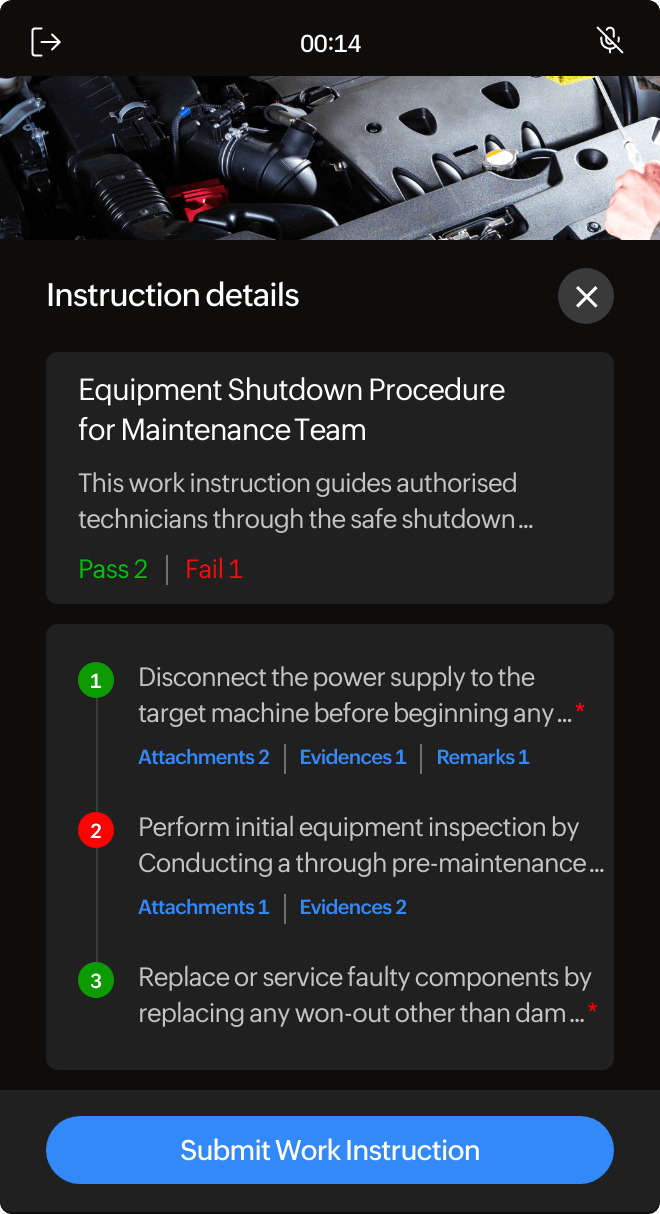660x1214 pixels.
Task: Toggle the muted microphone icon
Action: 610,40
